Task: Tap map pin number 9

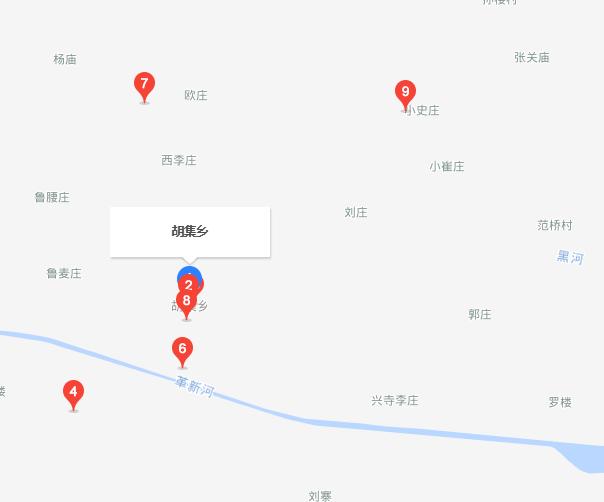Action: tap(405, 94)
